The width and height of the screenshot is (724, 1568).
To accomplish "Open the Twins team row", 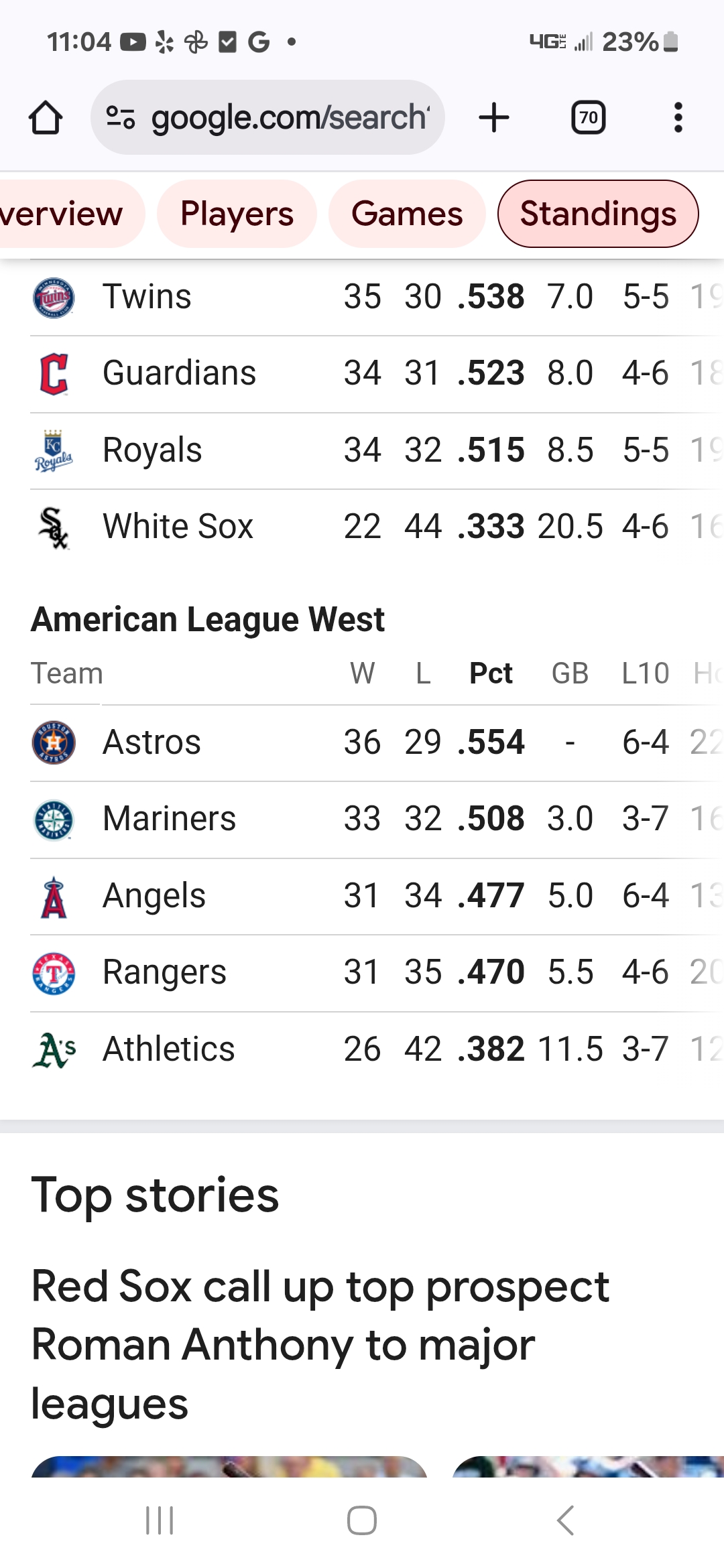I will 147,297.
